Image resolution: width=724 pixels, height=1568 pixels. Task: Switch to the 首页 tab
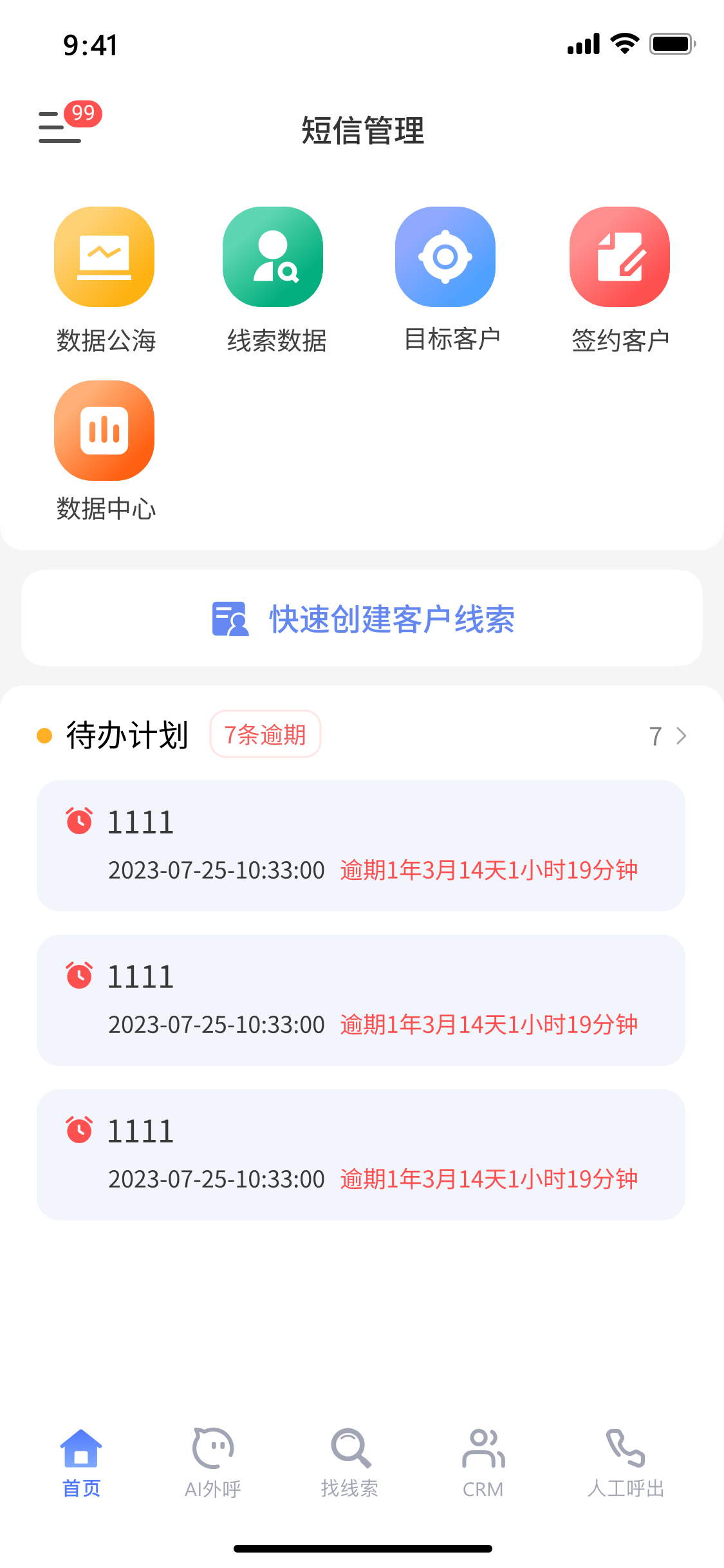(82, 1463)
